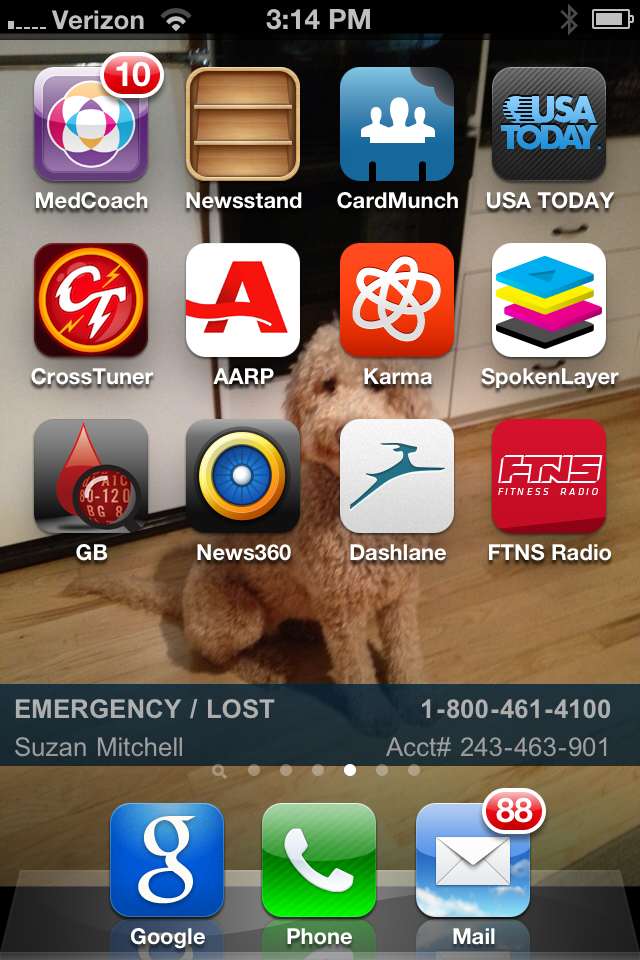640x960 pixels.
Task: Open Mail with 88 unread
Action: pos(473,861)
